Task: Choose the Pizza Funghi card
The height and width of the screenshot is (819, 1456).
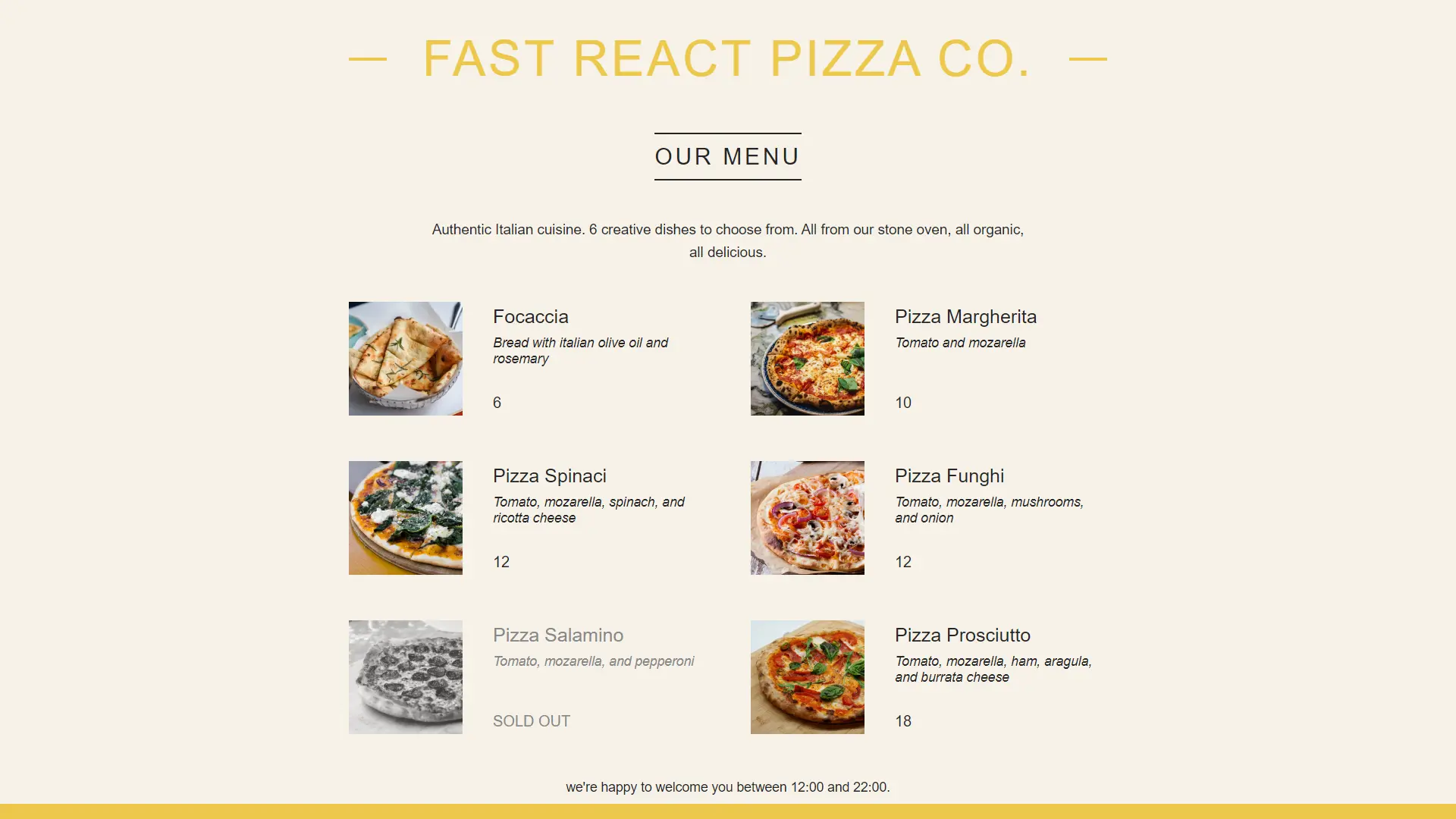Action: pyautogui.click(x=949, y=476)
